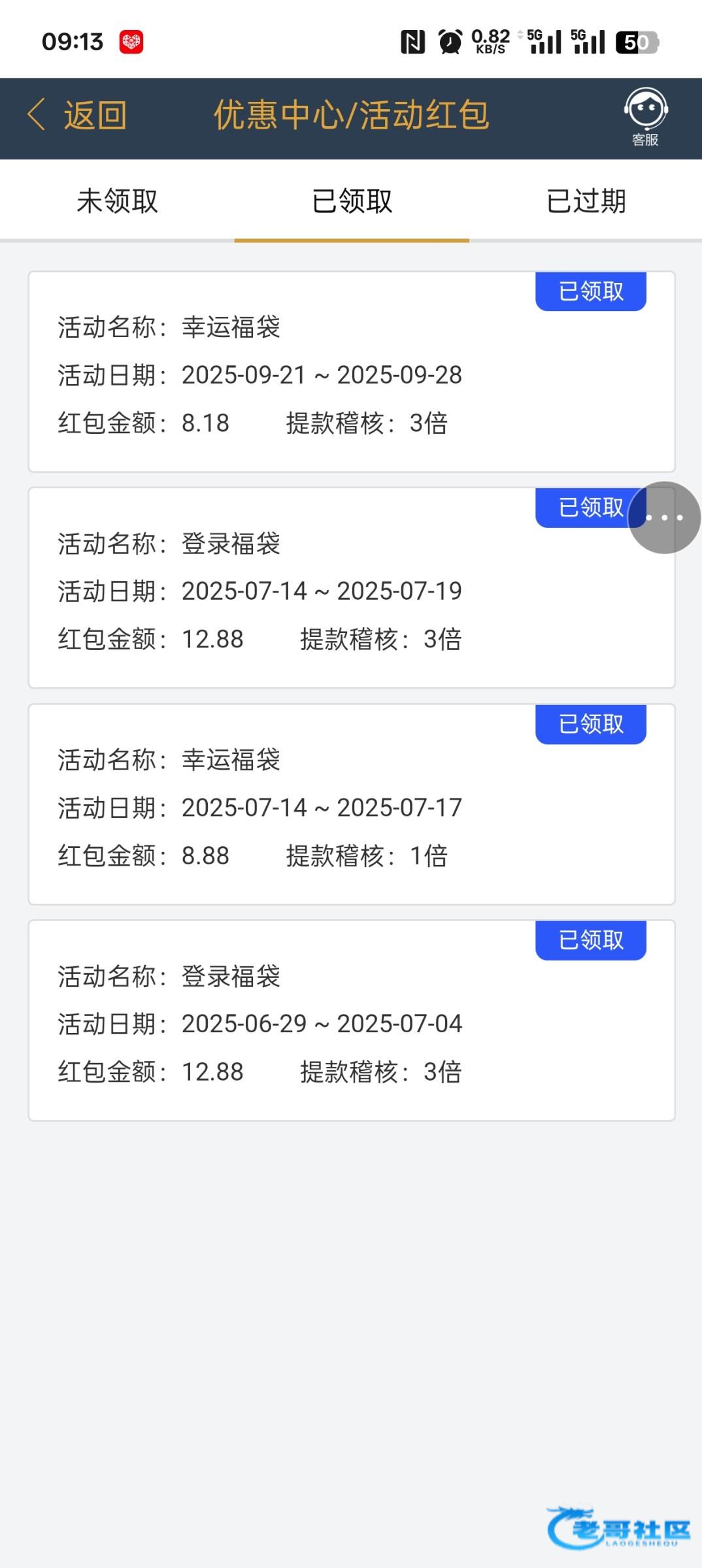Screen dimensions: 702x1568
Task: Select the 已领取 tab
Action: tap(352, 201)
